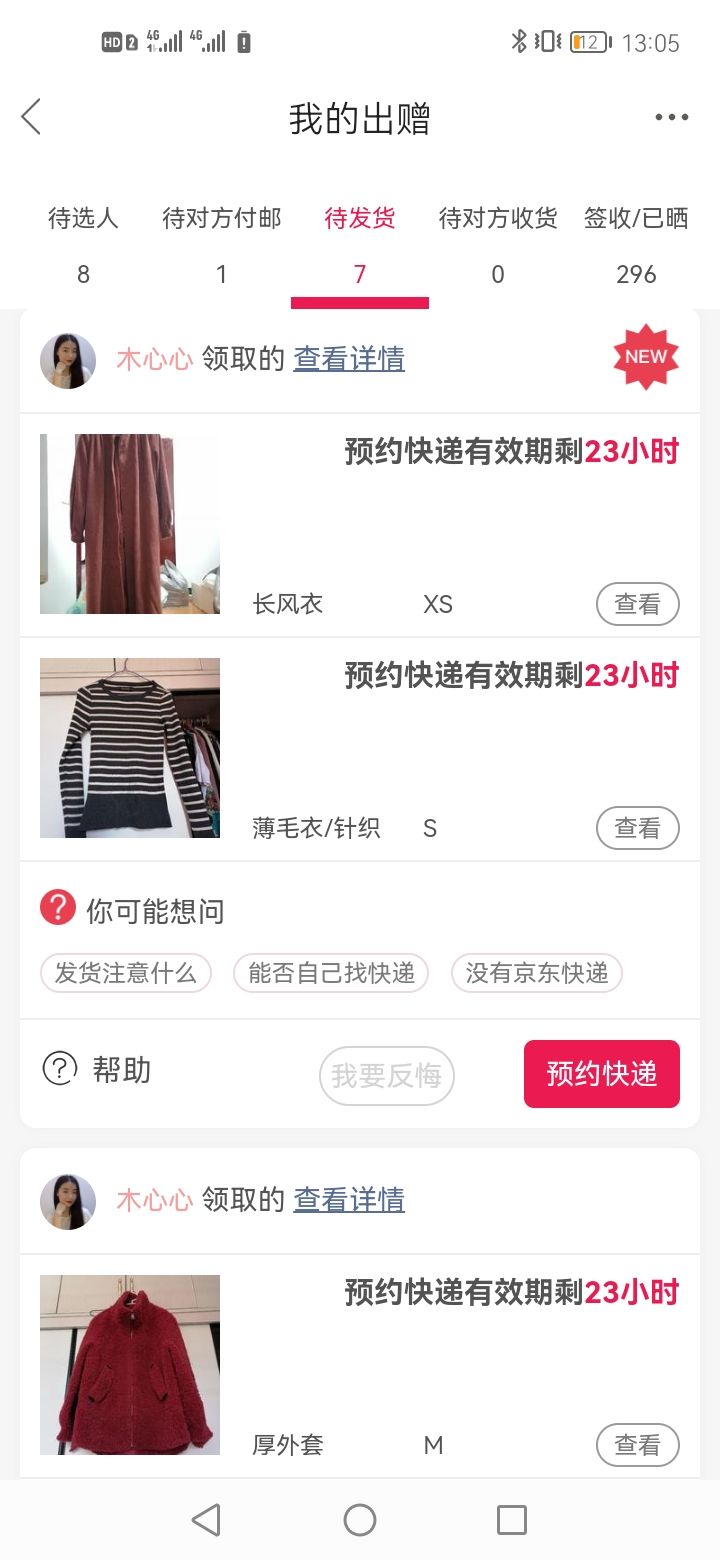View the 厚外套 item via 查看 button
Screen dimensions: 720x1560
pyautogui.click(x=638, y=1445)
